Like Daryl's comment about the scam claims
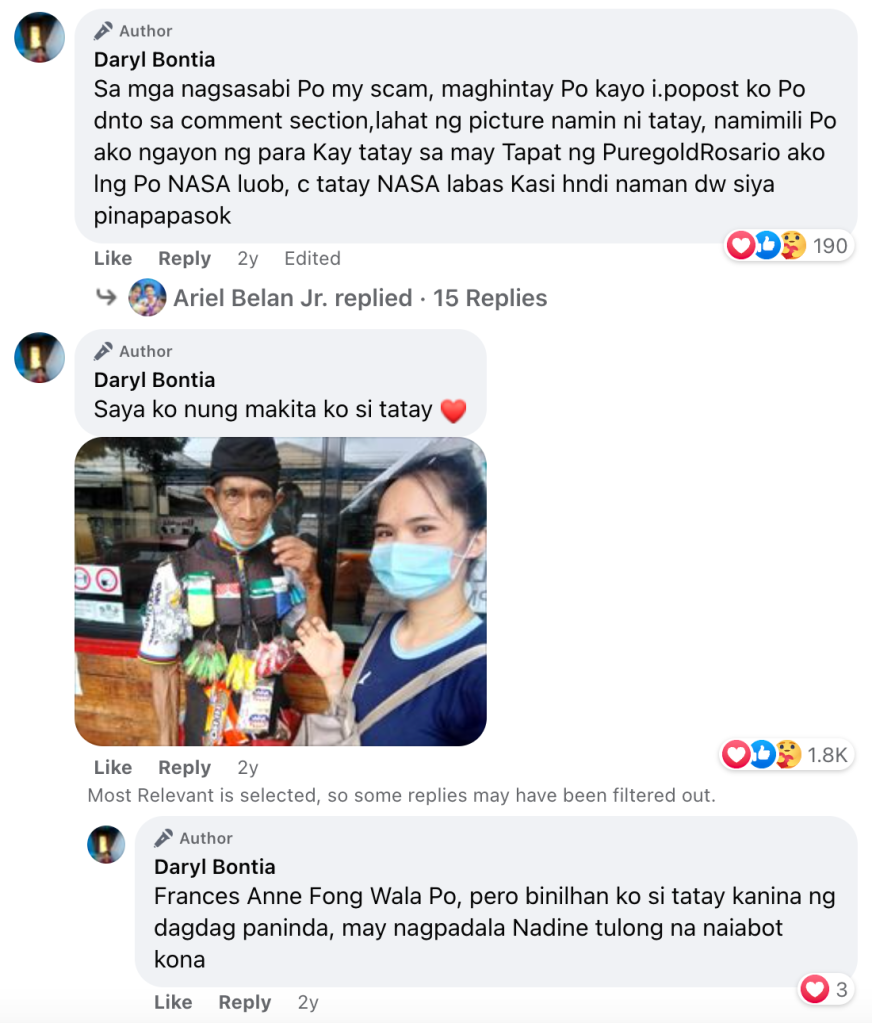Viewport: 872px width, 1023px height. tap(113, 258)
